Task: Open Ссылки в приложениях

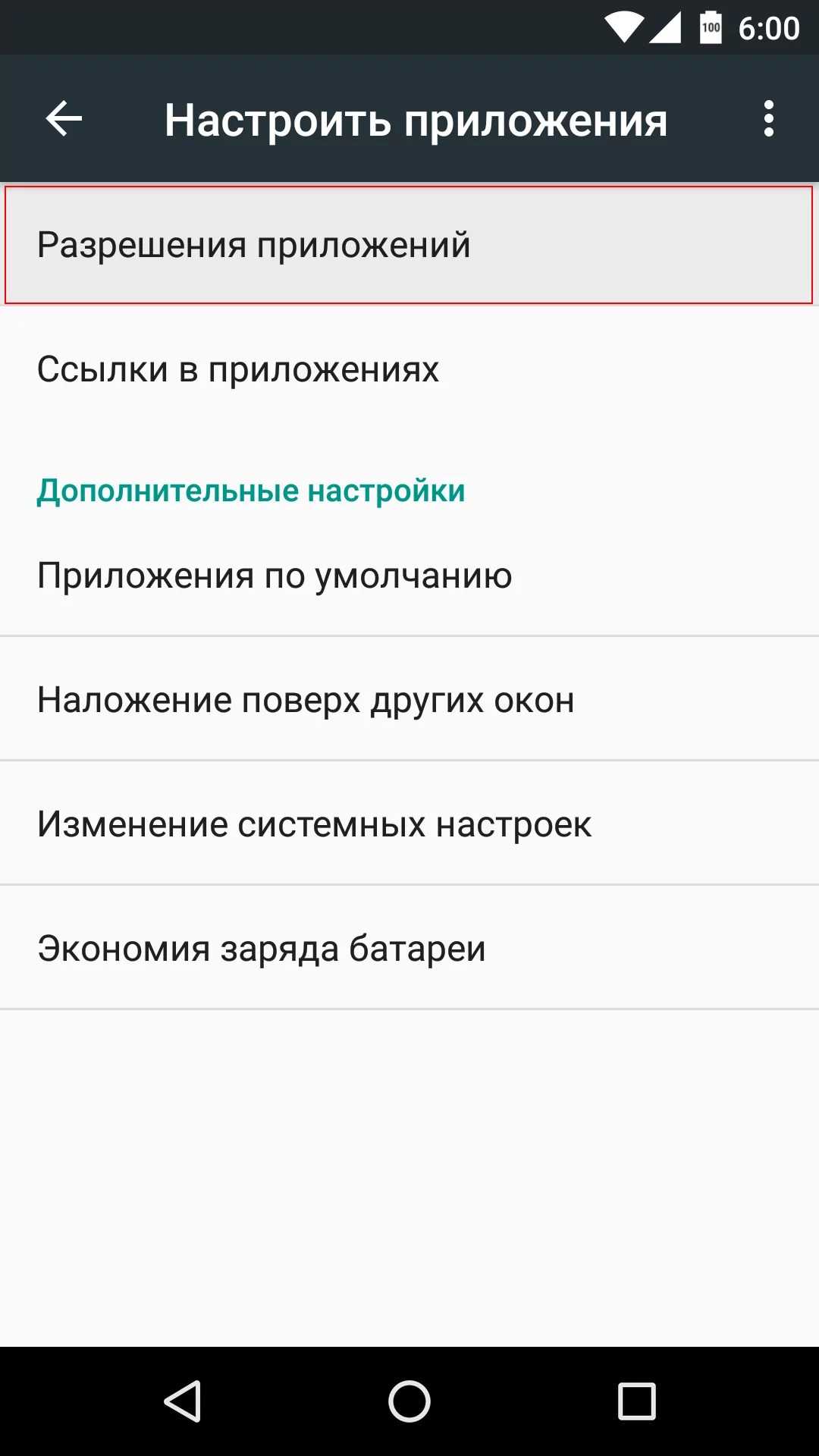Action: [x=408, y=369]
